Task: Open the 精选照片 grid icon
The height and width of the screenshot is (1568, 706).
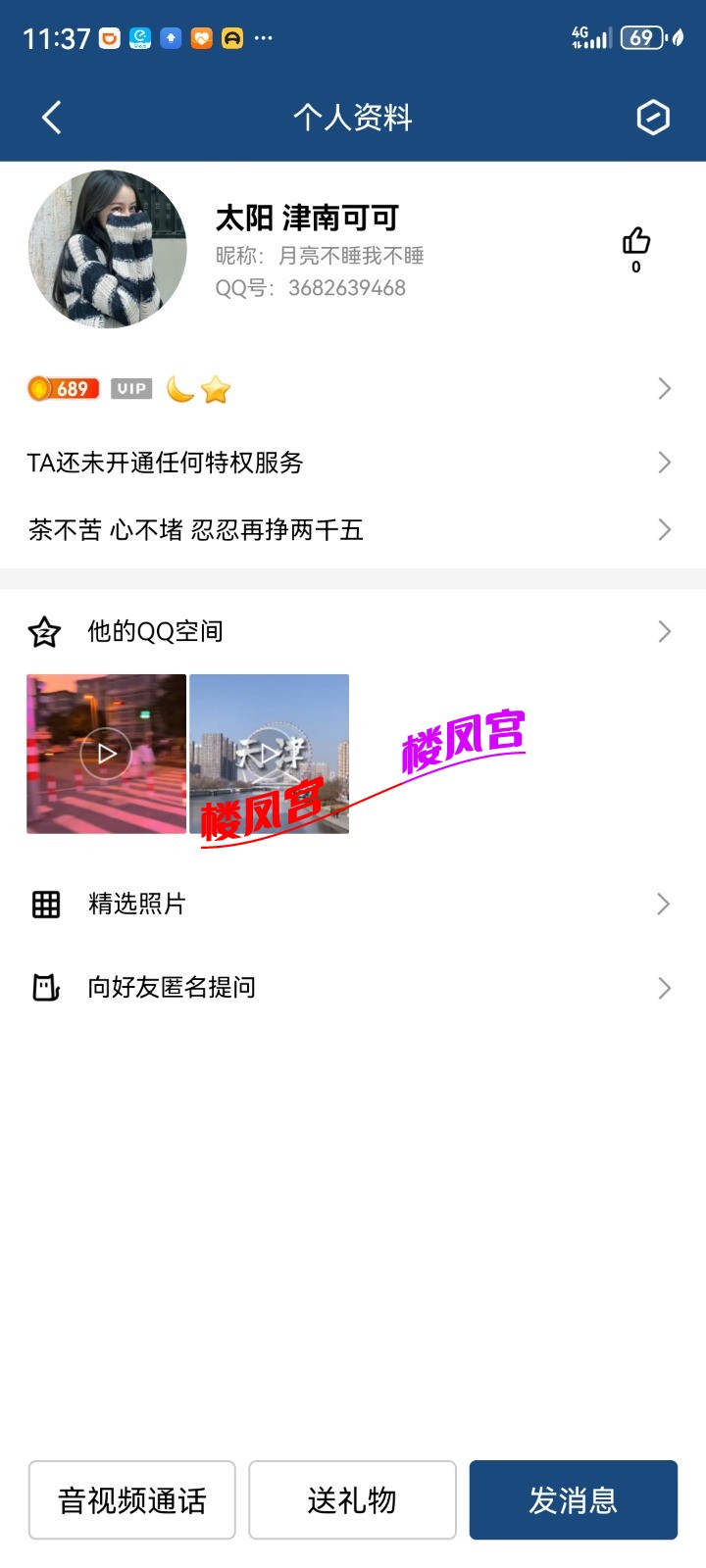Action: 45,904
